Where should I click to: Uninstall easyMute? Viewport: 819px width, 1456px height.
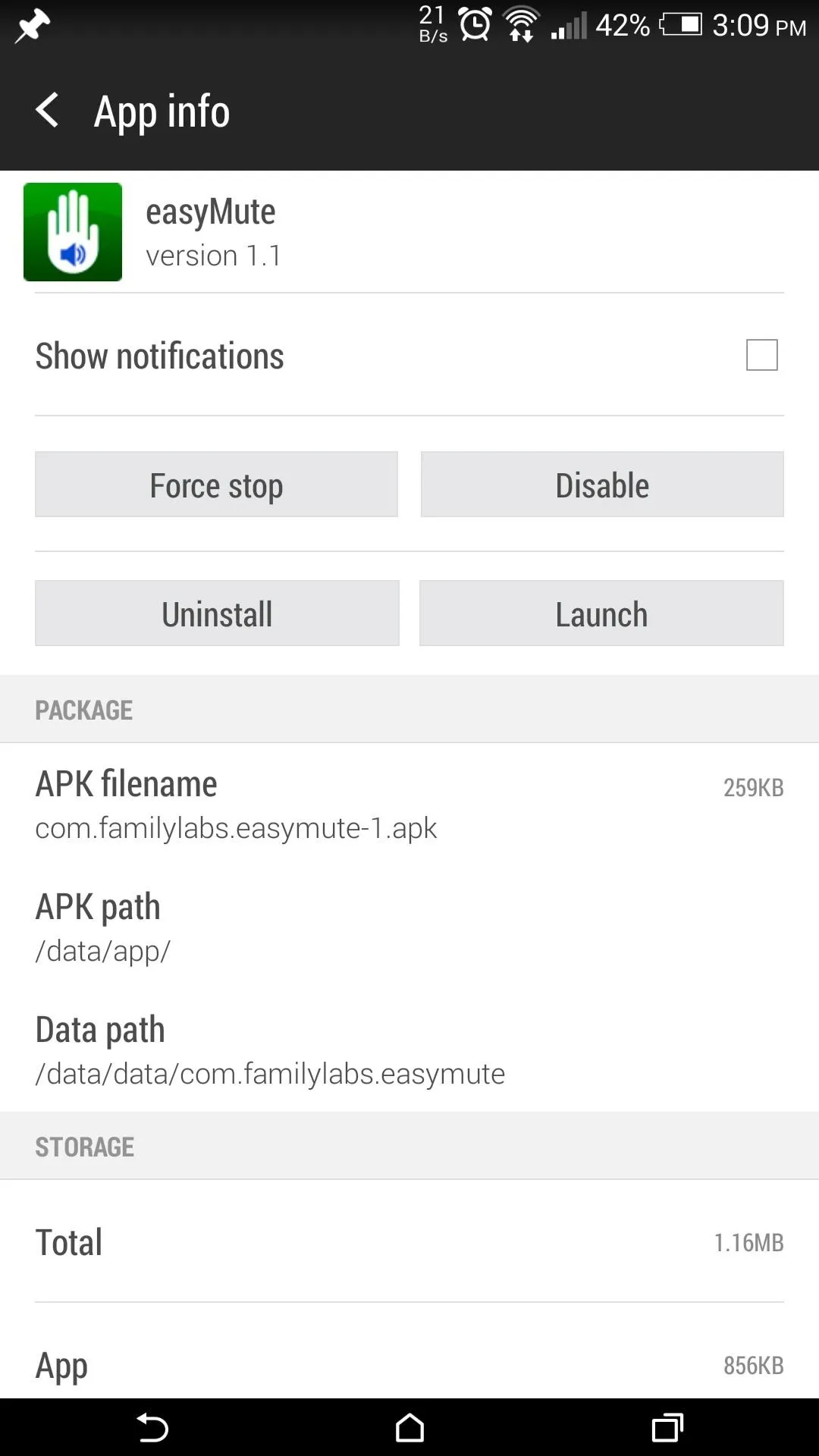217,613
